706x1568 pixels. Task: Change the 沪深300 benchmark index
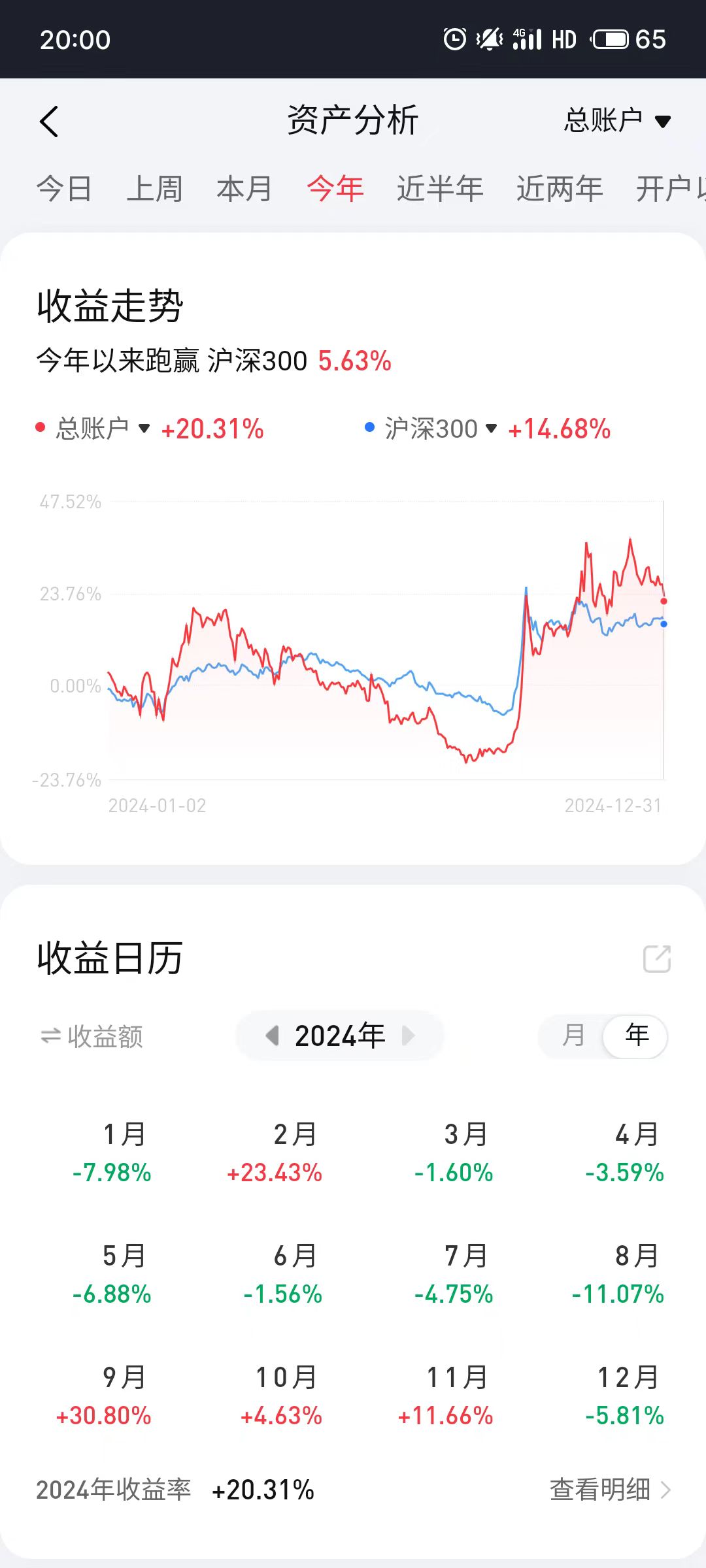click(x=441, y=429)
